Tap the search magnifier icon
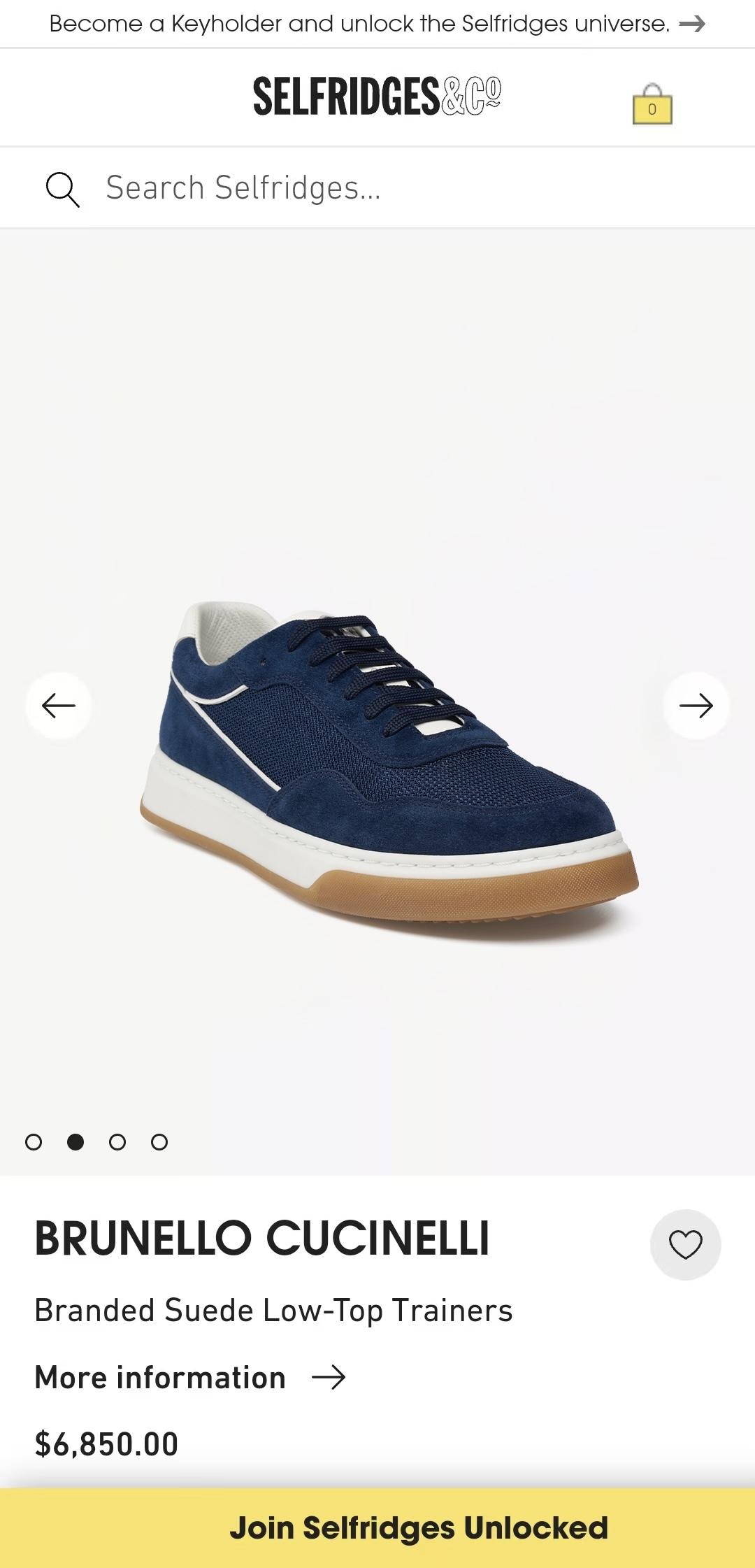Image resolution: width=755 pixels, height=1568 pixels. 63,189
